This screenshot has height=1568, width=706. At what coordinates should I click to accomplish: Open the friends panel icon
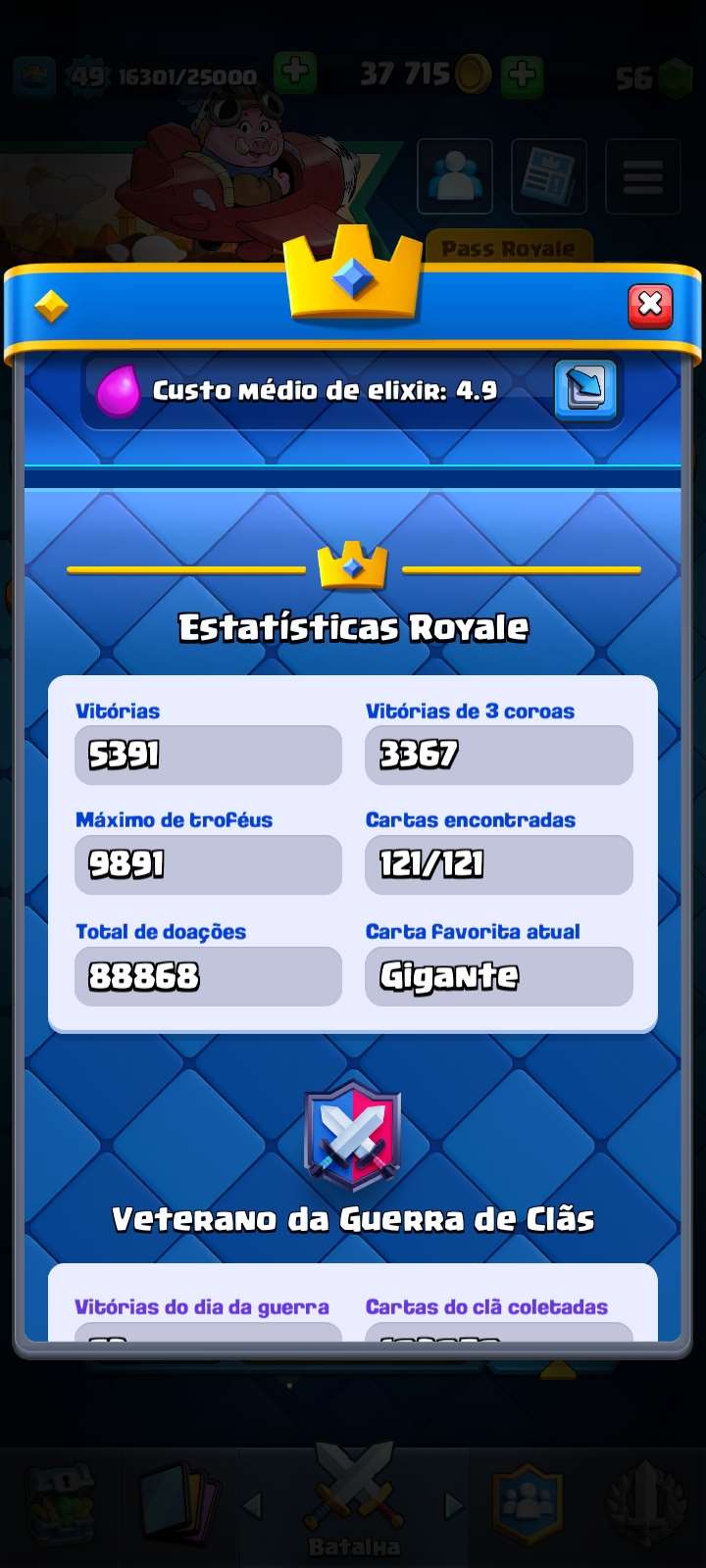coord(454,176)
